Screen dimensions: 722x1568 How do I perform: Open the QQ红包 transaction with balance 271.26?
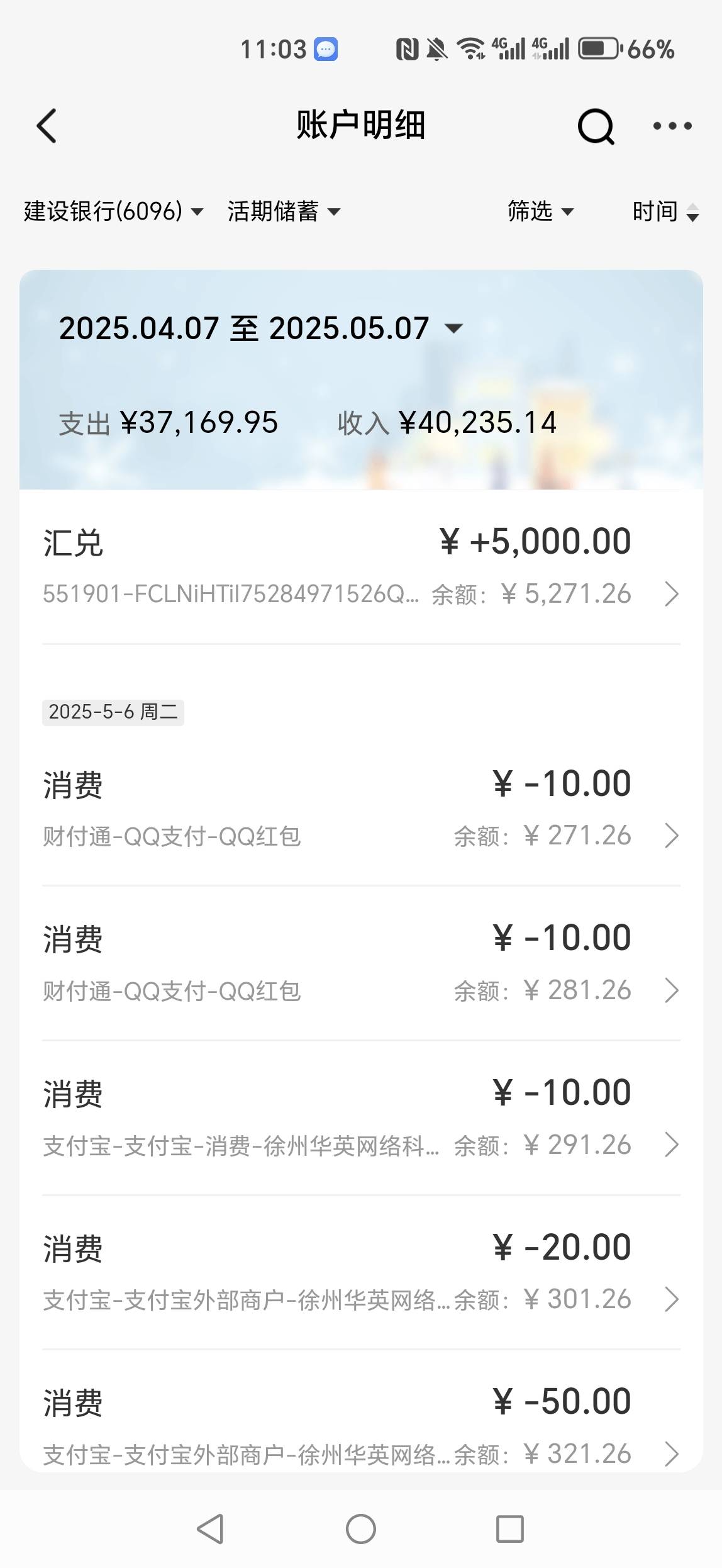click(x=361, y=809)
